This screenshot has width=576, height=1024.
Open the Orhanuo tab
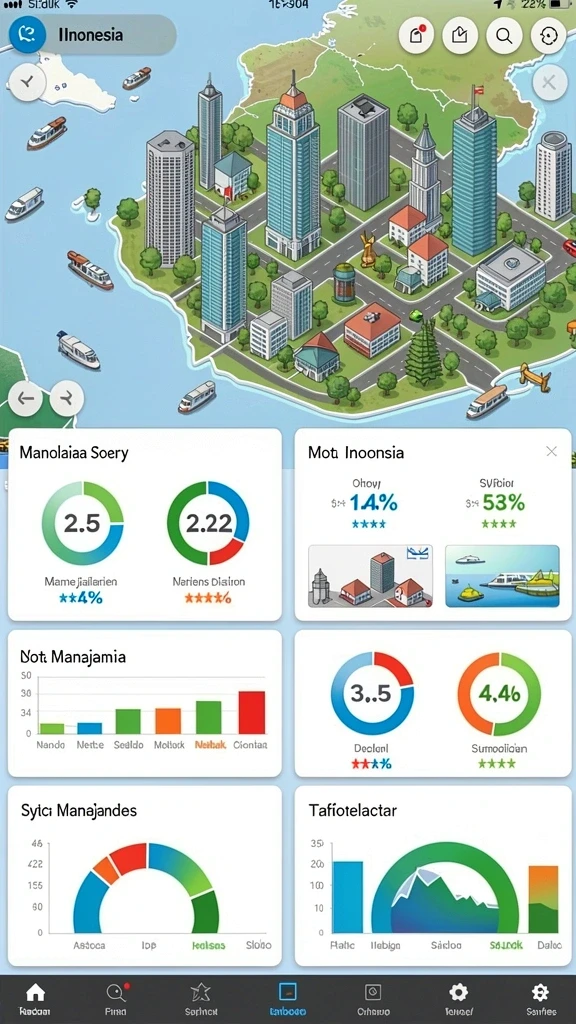coord(373,999)
